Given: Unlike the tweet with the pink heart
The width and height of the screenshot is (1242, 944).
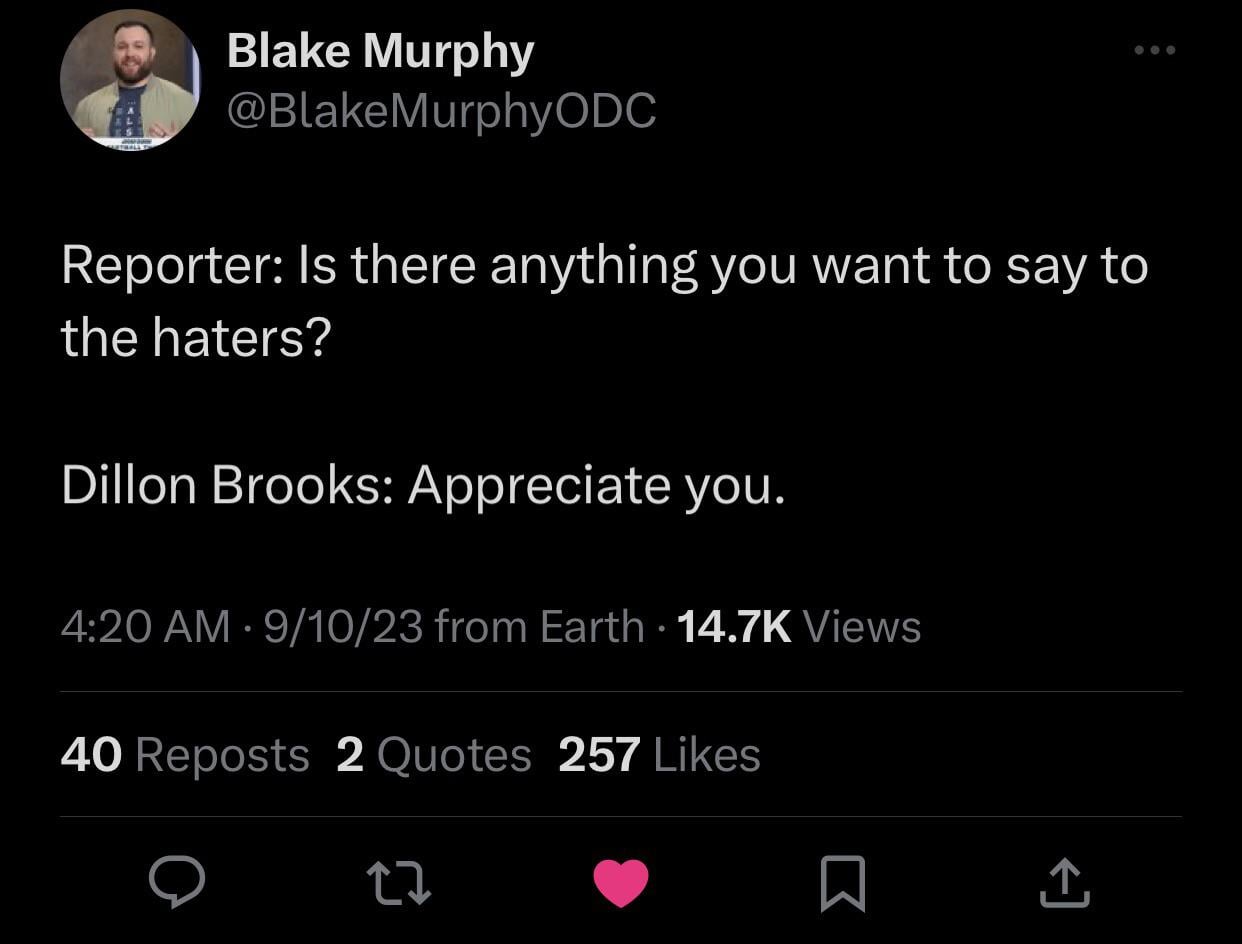Looking at the screenshot, I should coord(621,883).
